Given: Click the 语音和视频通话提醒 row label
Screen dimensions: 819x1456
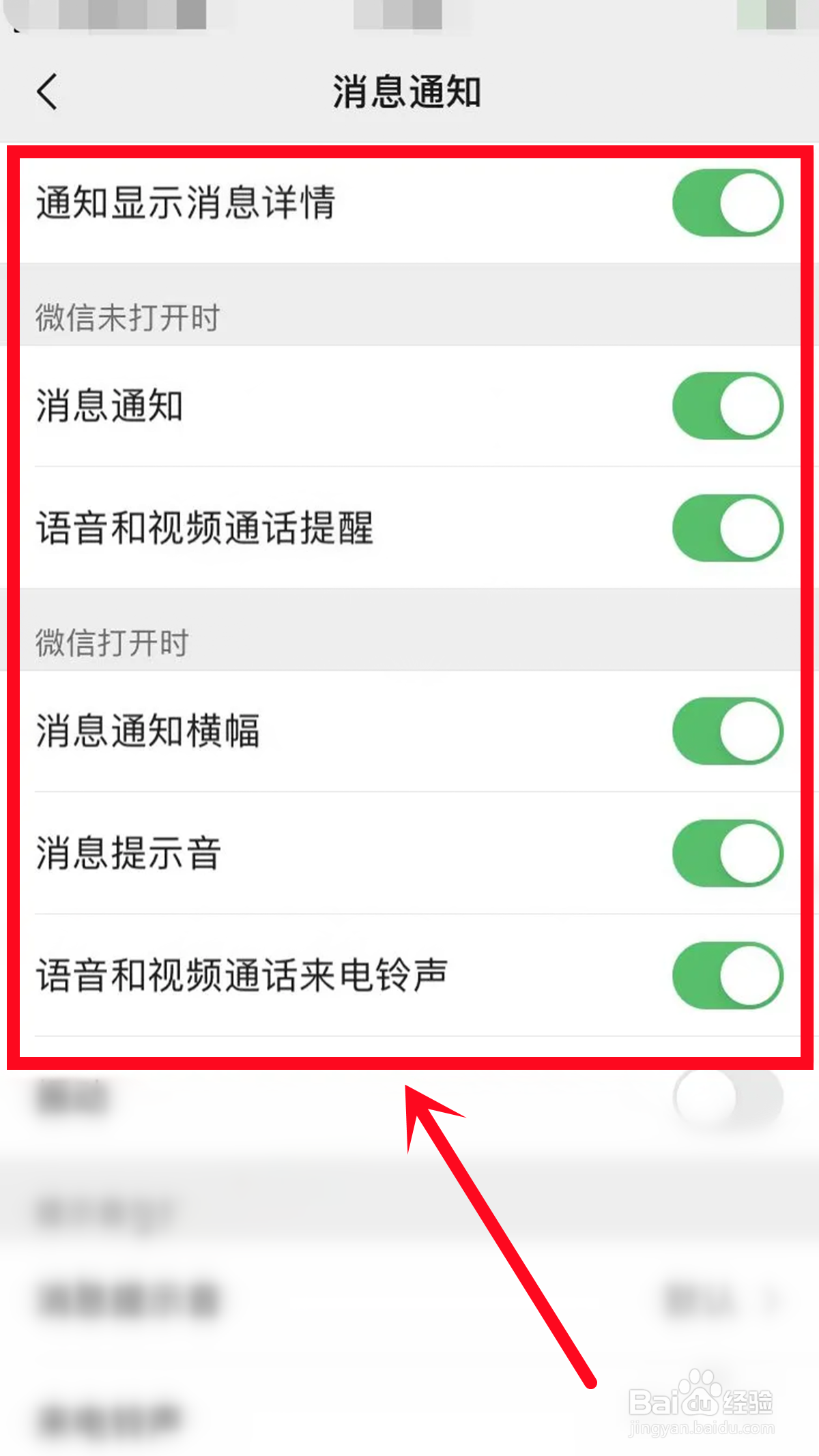Looking at the screenshot, I should point(205,529).
